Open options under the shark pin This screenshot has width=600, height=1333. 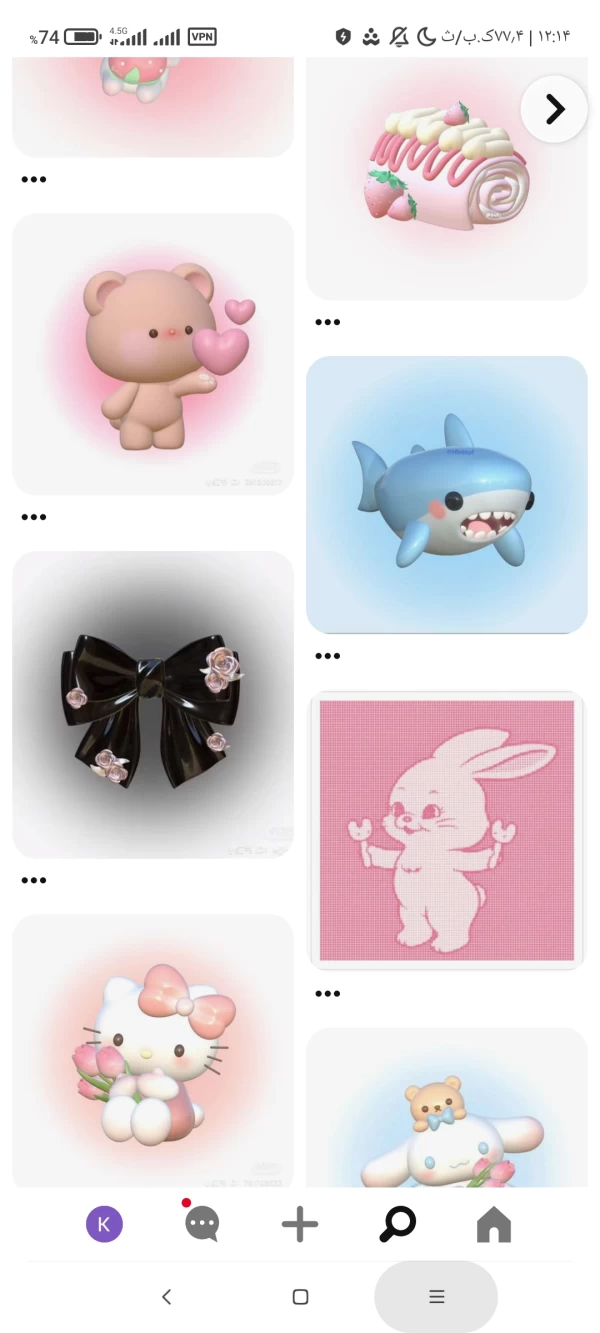tap(328, 656)
